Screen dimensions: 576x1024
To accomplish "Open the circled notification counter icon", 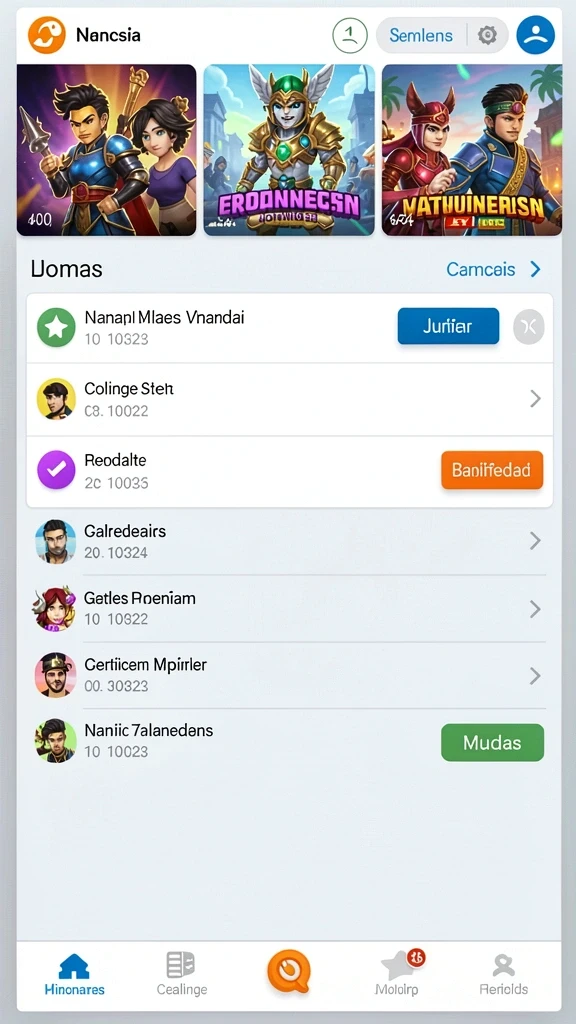I will (x=351, y=35).
